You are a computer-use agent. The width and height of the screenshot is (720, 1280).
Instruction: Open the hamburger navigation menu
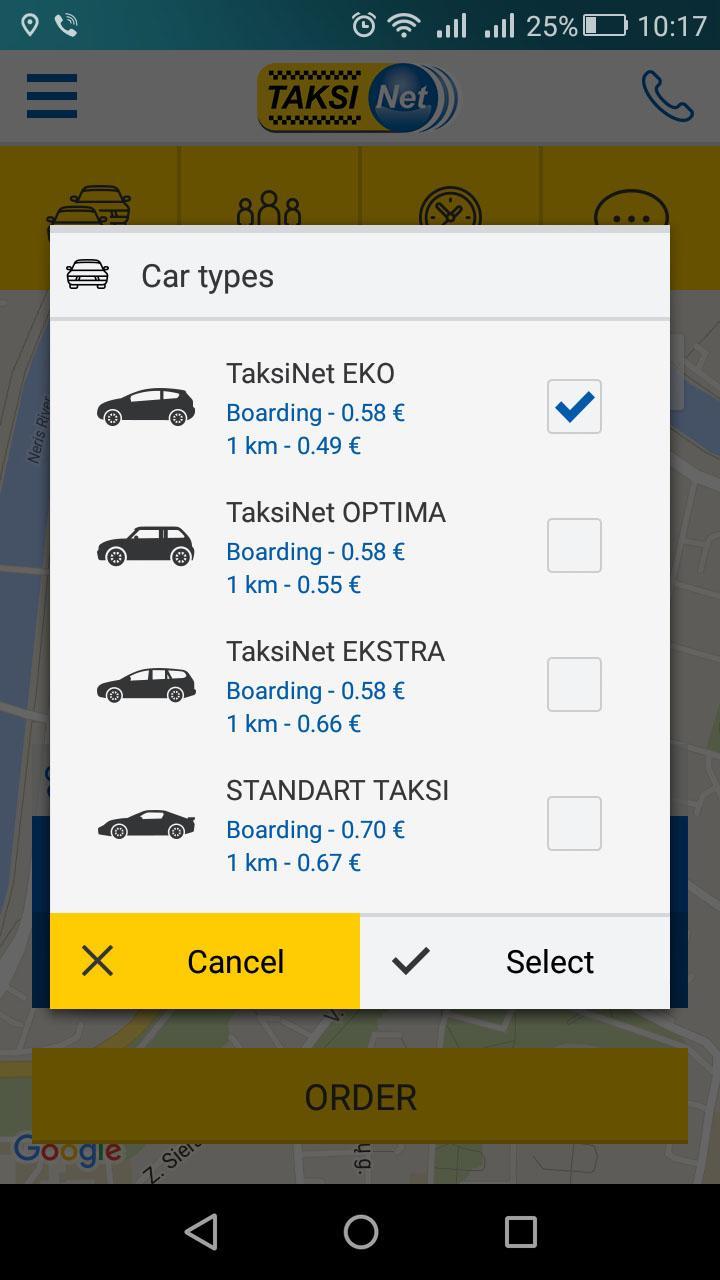click(x=51, y=96)
